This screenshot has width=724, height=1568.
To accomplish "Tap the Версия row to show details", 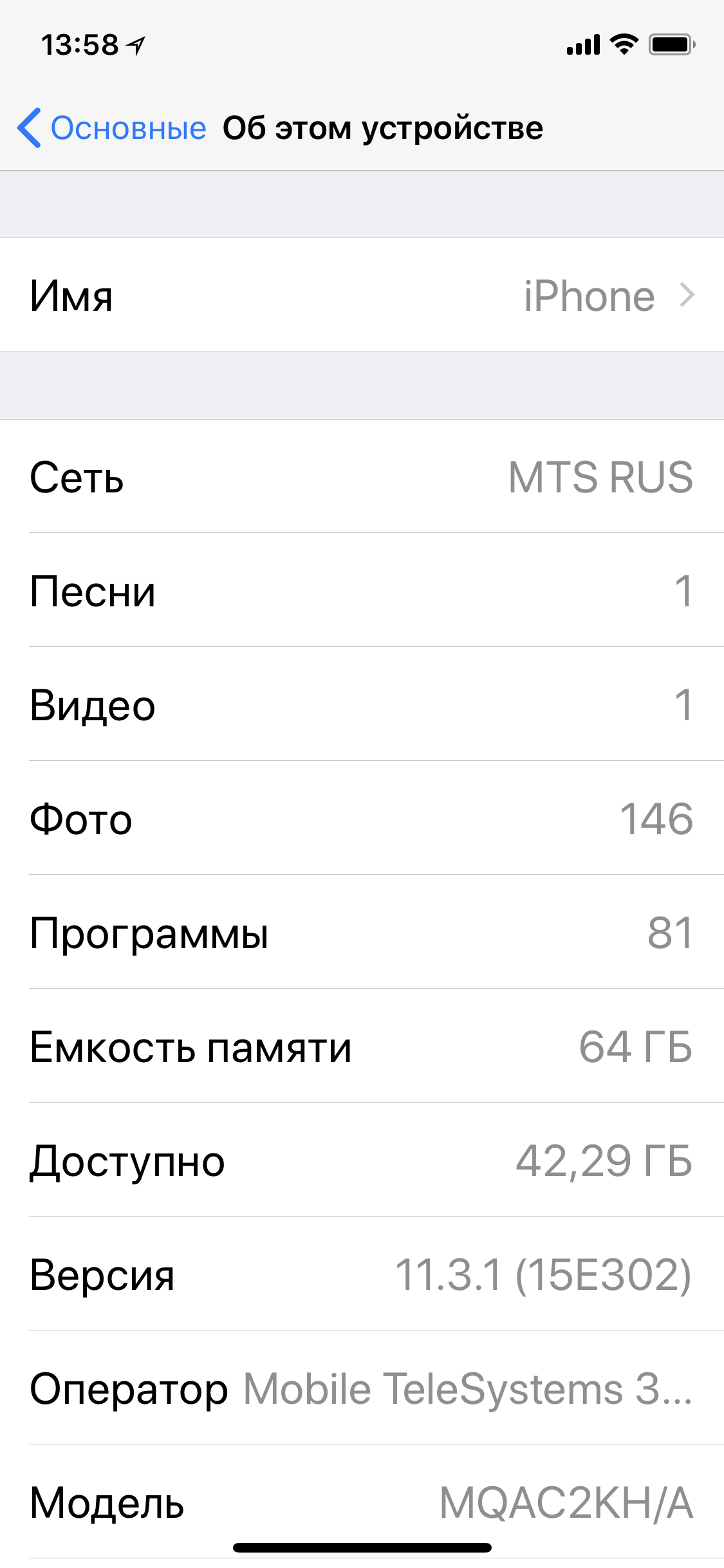I will point(362,1274).
